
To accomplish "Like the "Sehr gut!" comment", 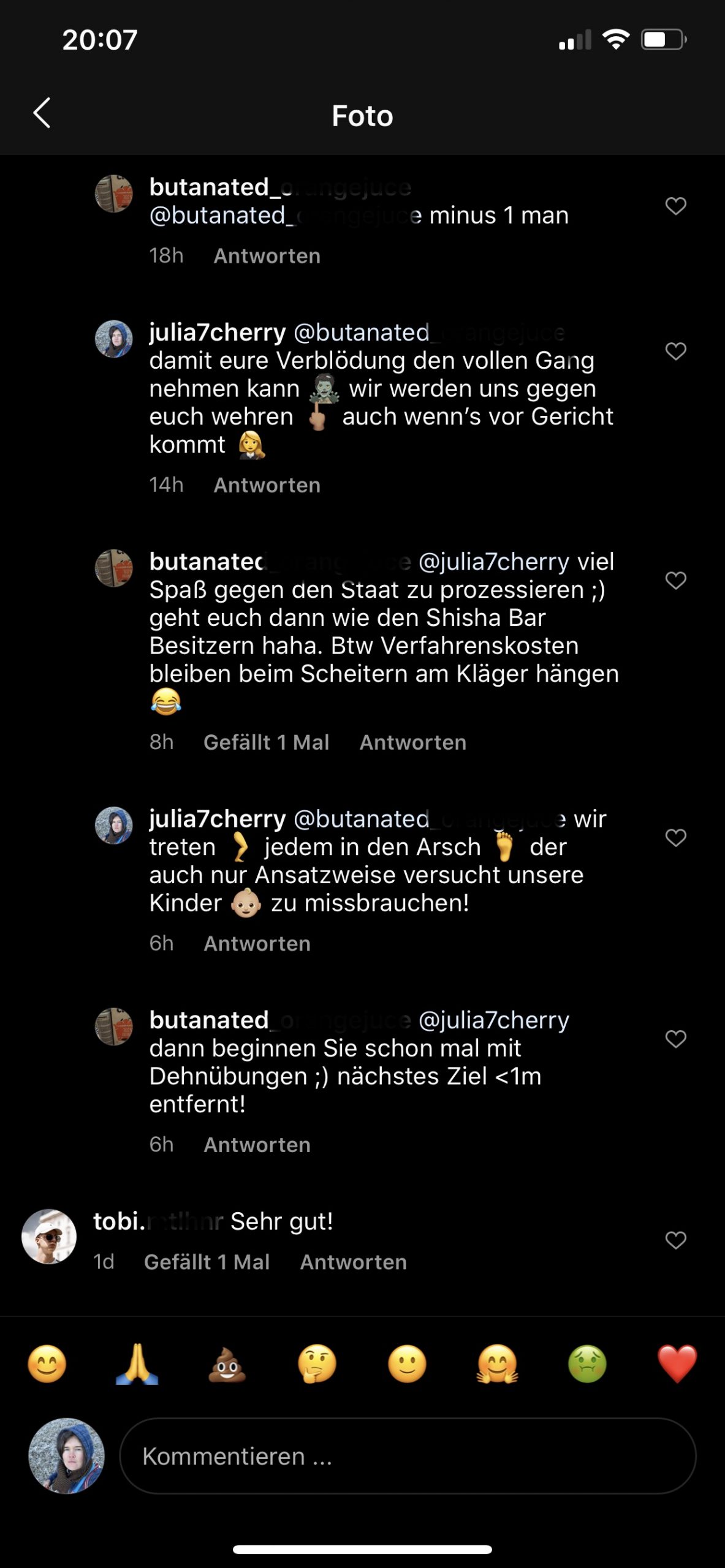I will click(x=675, y=1240).
